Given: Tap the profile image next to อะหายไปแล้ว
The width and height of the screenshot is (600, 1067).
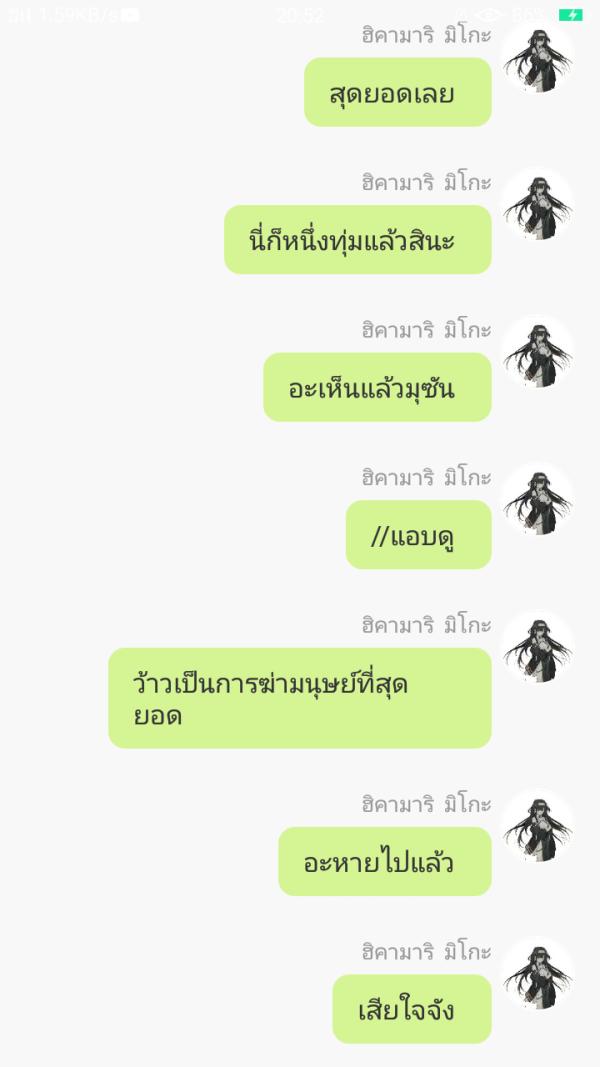Looking at the screenshot, I should [x=537, y=826].
